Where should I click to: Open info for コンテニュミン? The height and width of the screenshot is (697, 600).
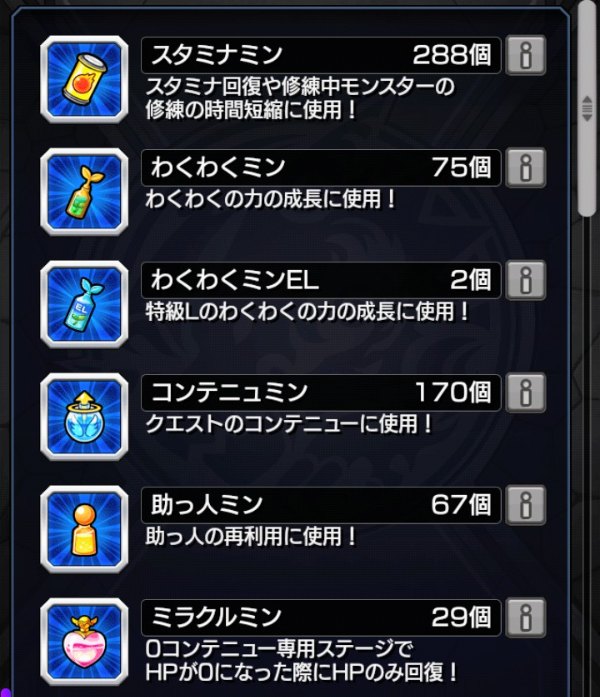(525, 392)
